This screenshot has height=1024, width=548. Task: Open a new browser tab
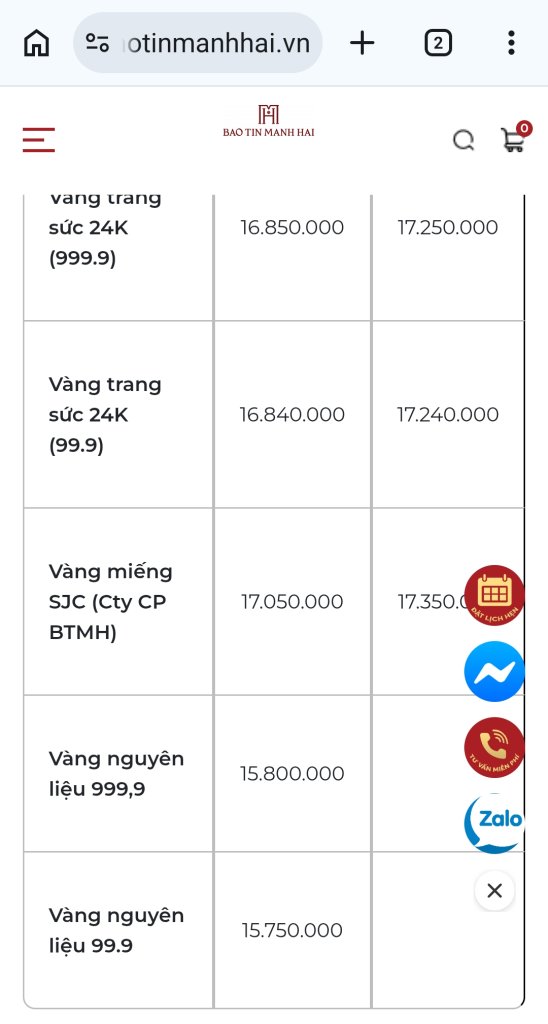pos(362,43)
